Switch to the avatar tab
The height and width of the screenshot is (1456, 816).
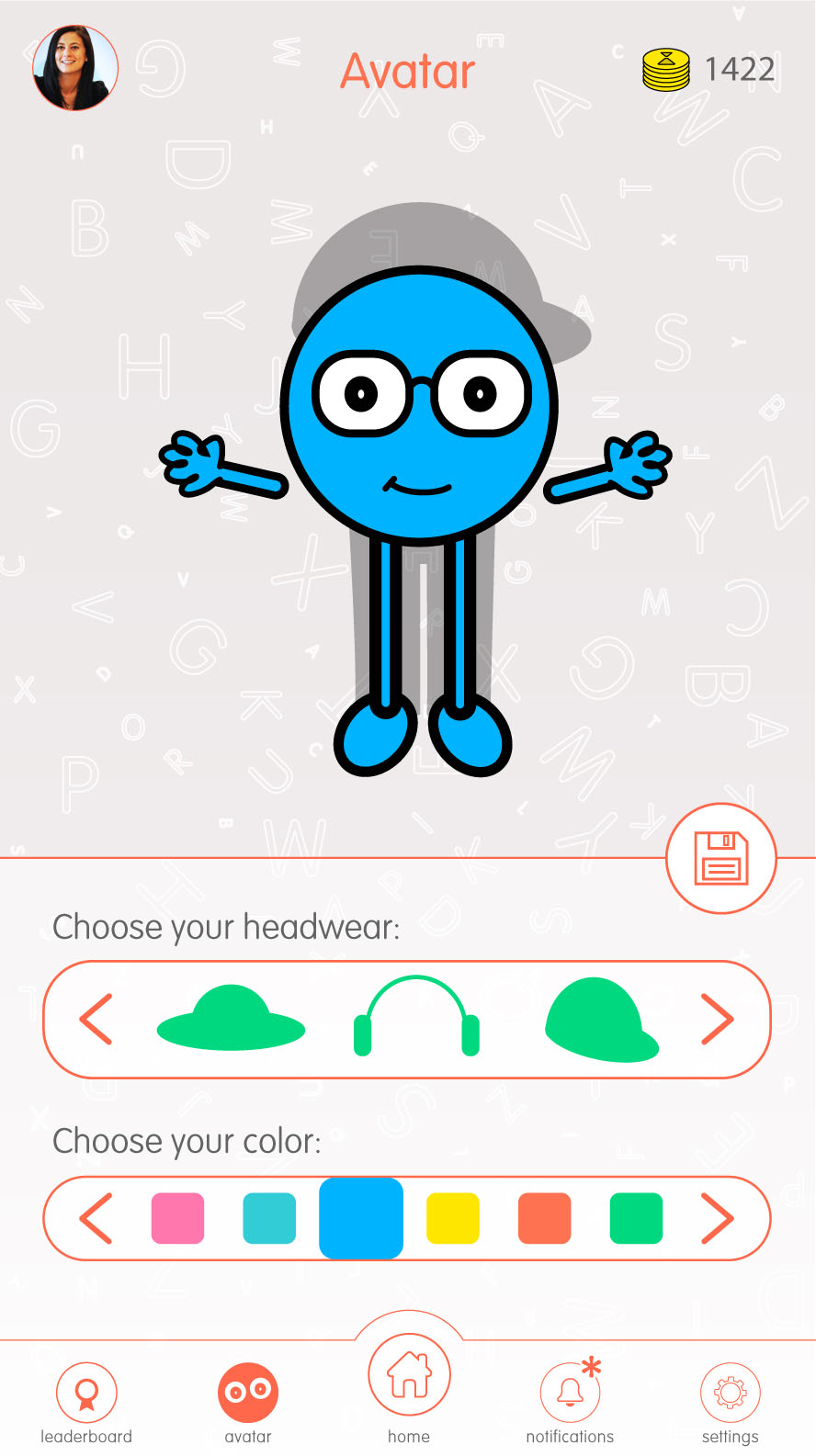[248, 1402]
